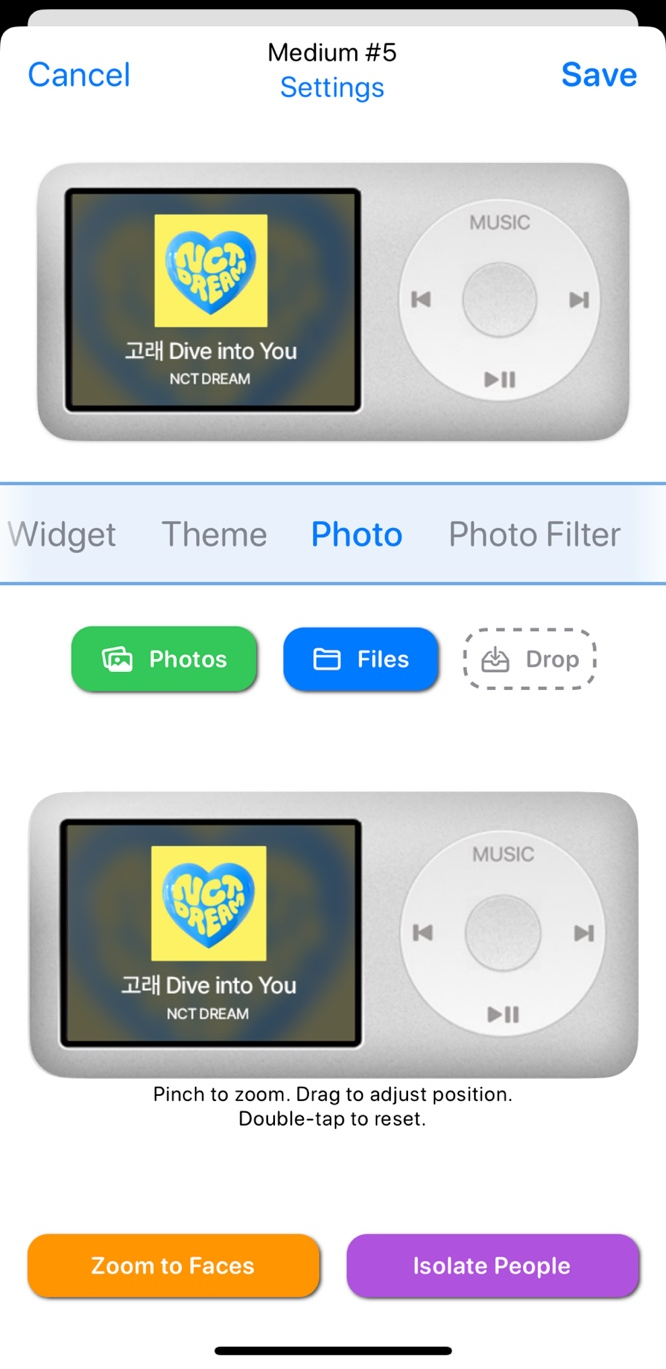Switch to the Widget tab
This screenshot has height=1369, width=666.
pyautogui.click(x=62, y=534)
